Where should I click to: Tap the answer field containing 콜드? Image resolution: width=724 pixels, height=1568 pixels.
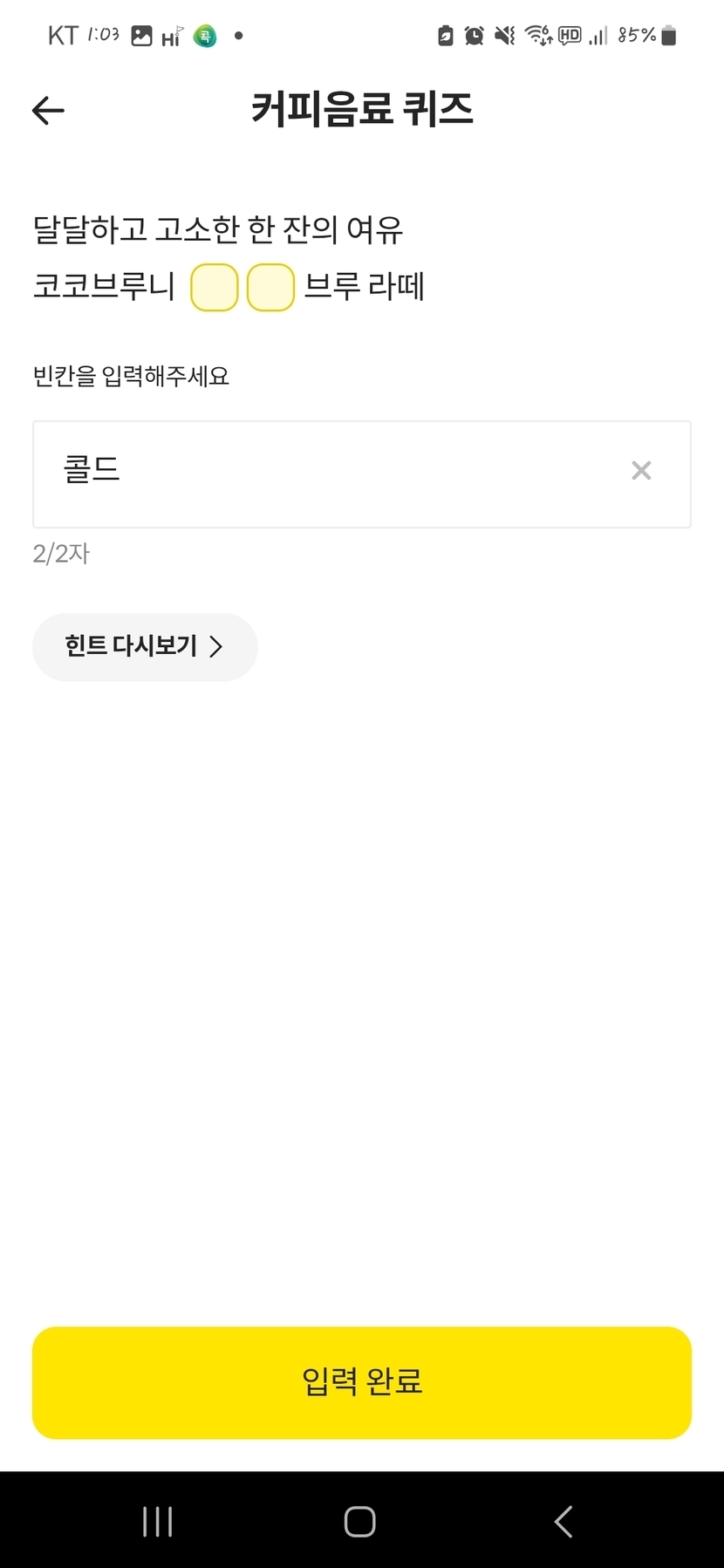pyautogui.click(x=331, y=474)
